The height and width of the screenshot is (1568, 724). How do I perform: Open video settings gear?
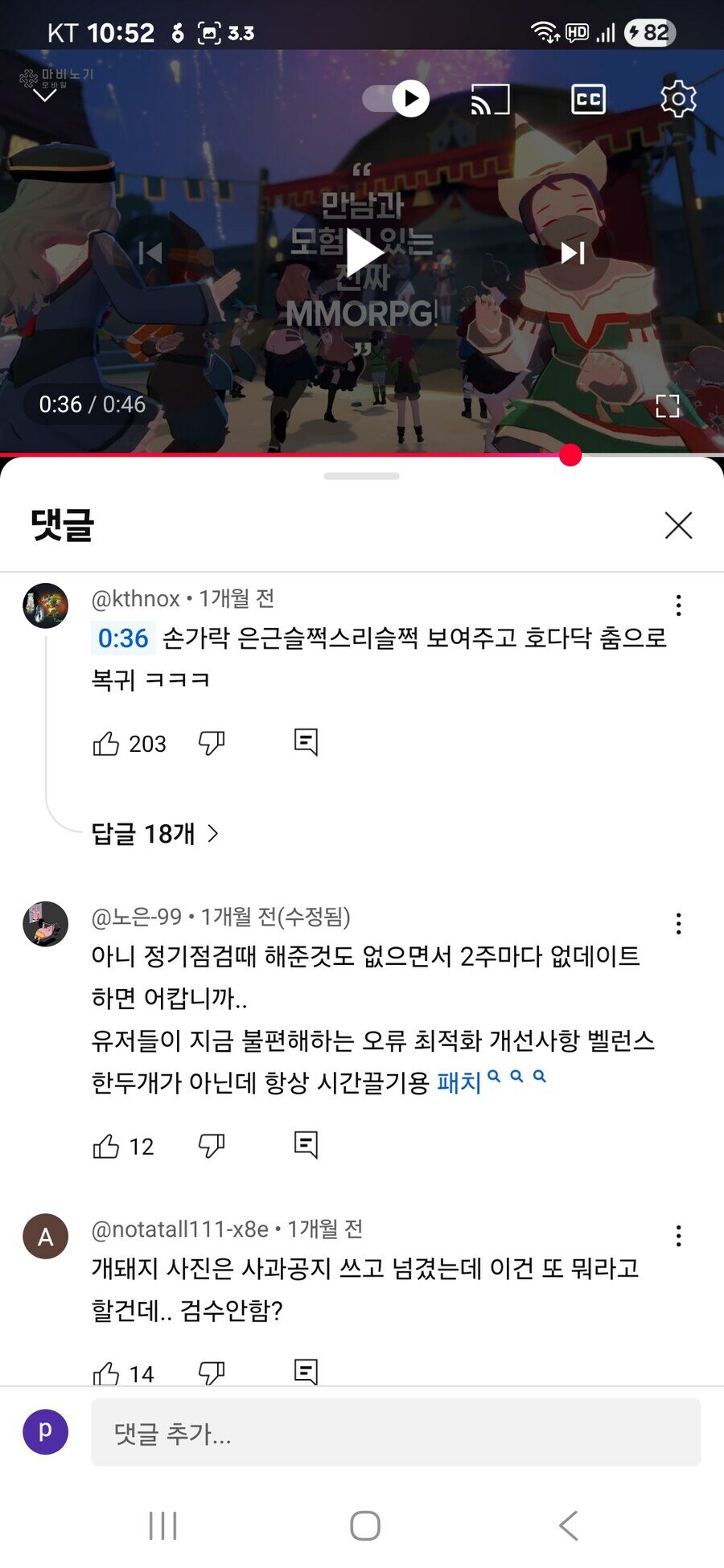pos(677,99)
